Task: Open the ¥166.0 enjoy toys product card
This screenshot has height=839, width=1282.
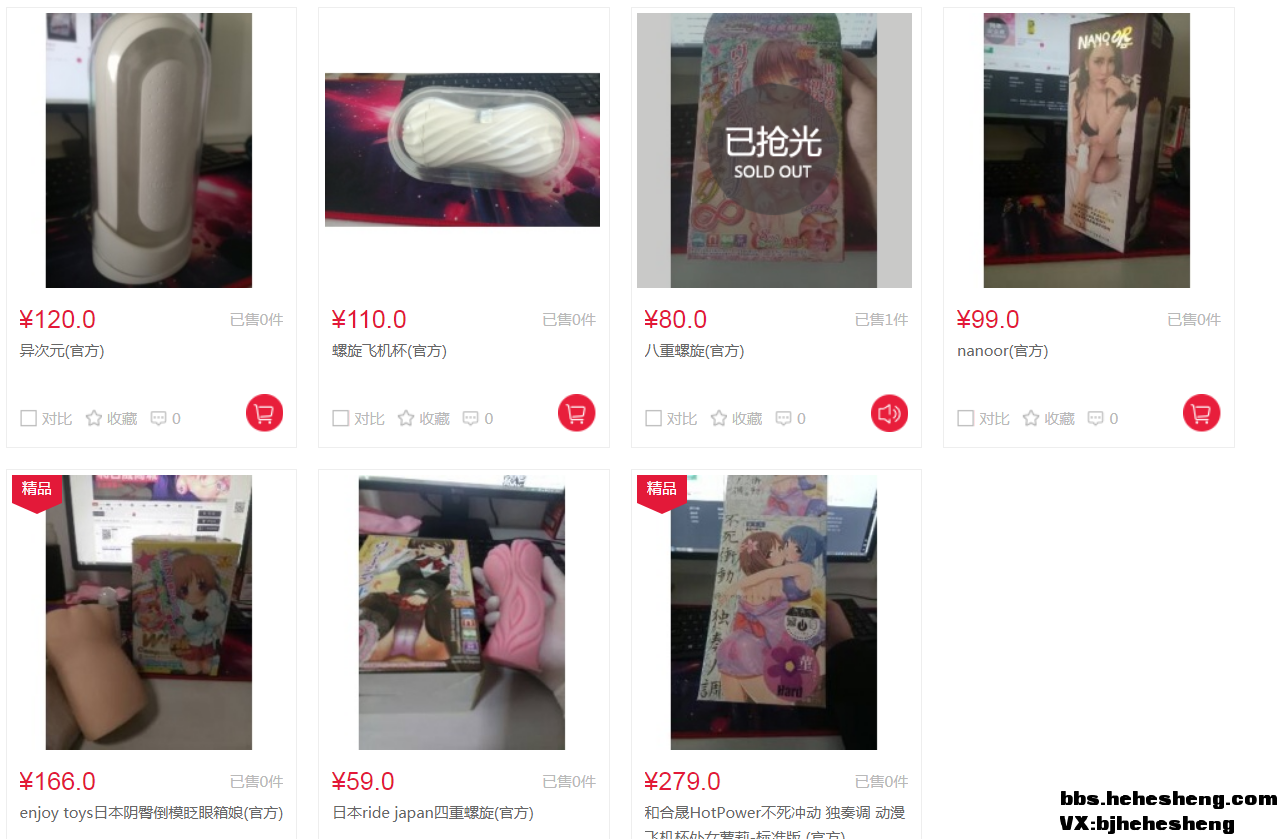Action: pyautogui.click(x=149, y=612)
